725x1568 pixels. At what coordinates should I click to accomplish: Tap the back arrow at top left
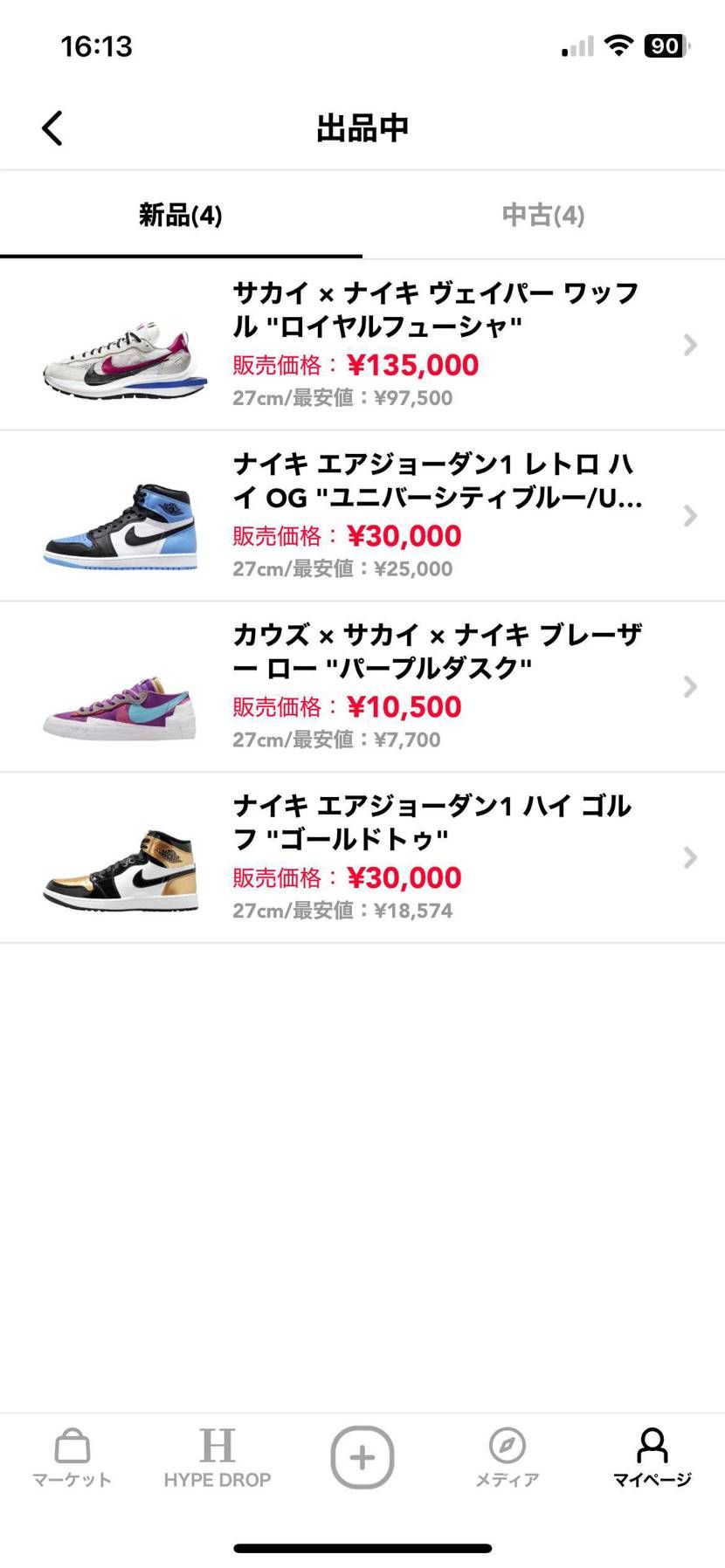click(x=51, y=127)
